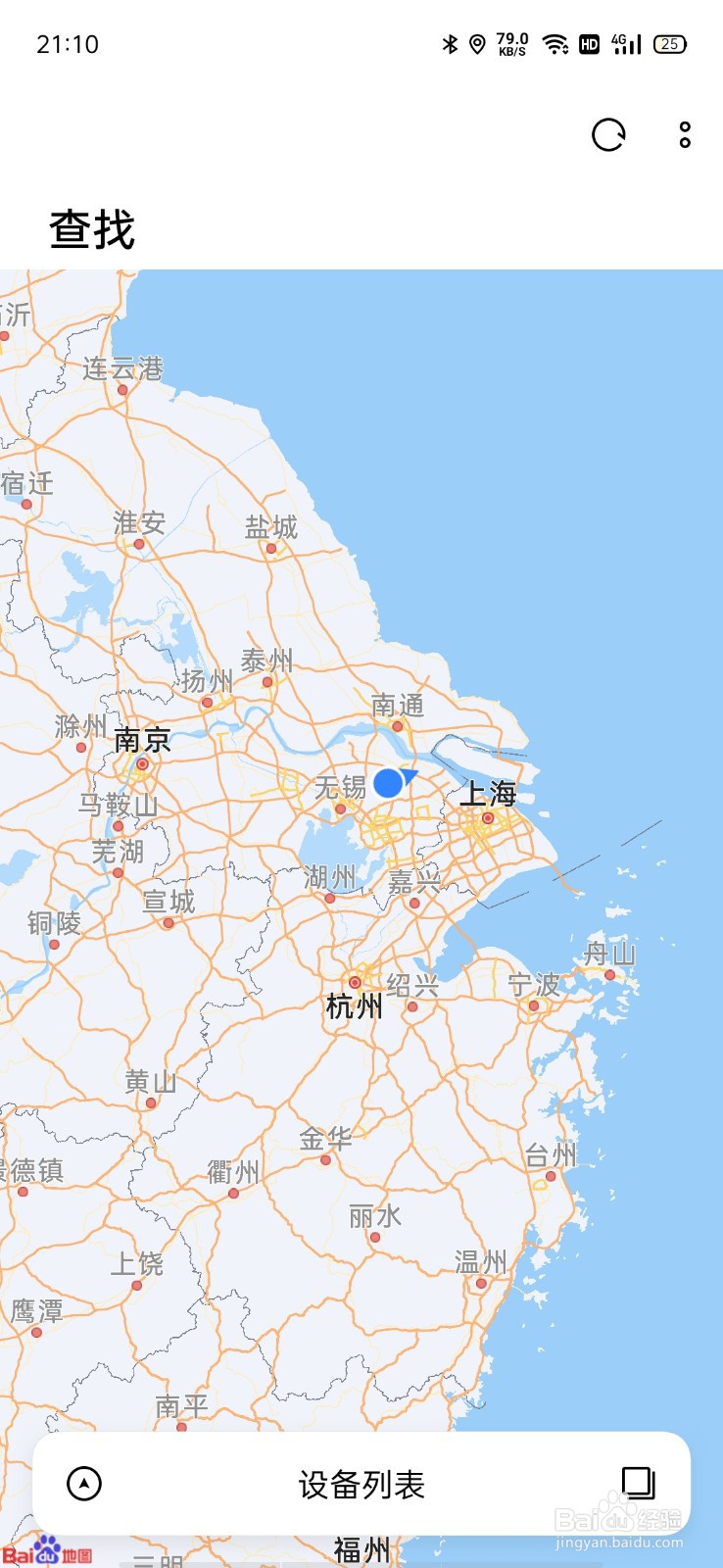The image size is (723, 1568).
Task: Tap the 21:10 clock in the status bar
Action: pos(67,44)
